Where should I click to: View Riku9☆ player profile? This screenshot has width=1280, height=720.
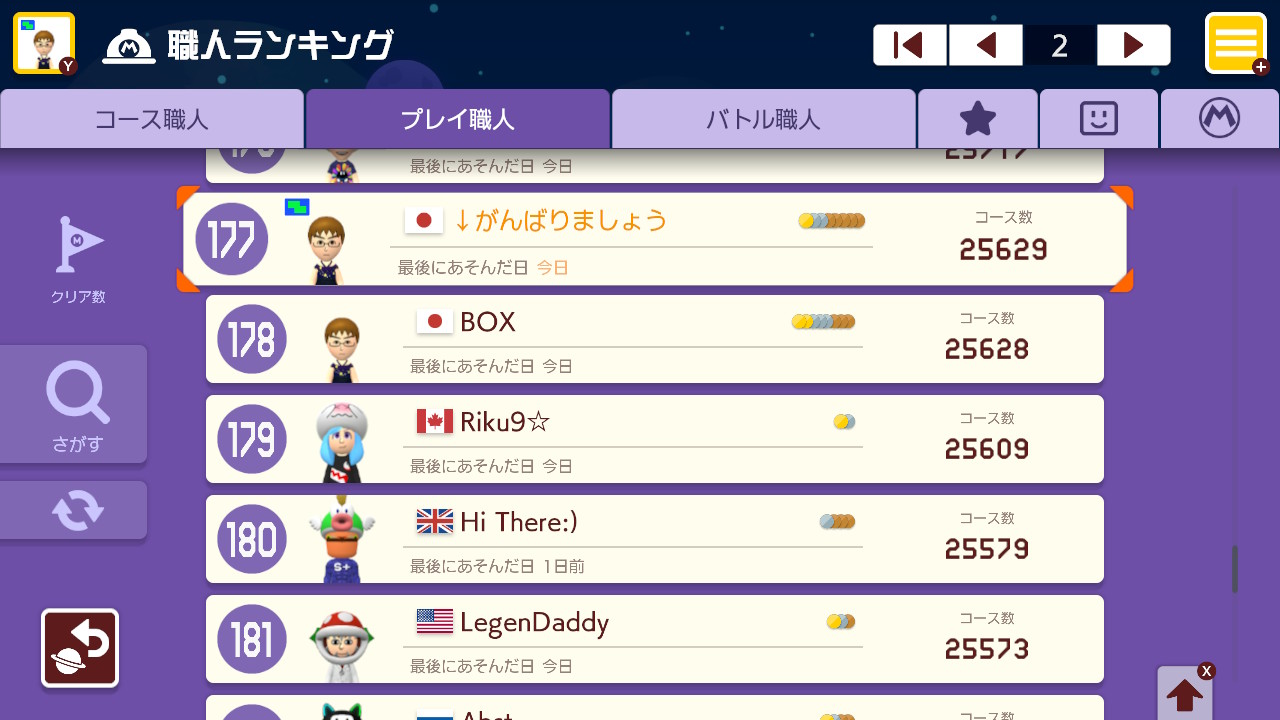tap(654, 439)
